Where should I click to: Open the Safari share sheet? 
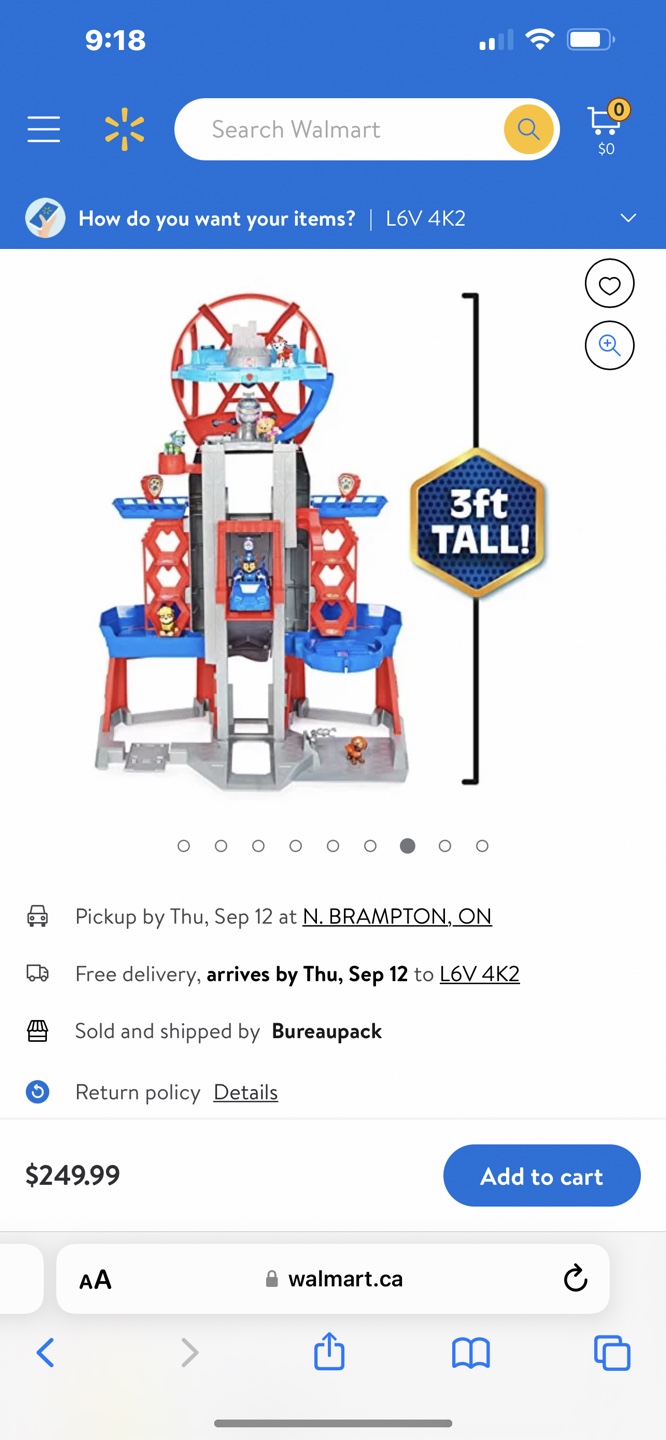click(x=329, y=1353)
